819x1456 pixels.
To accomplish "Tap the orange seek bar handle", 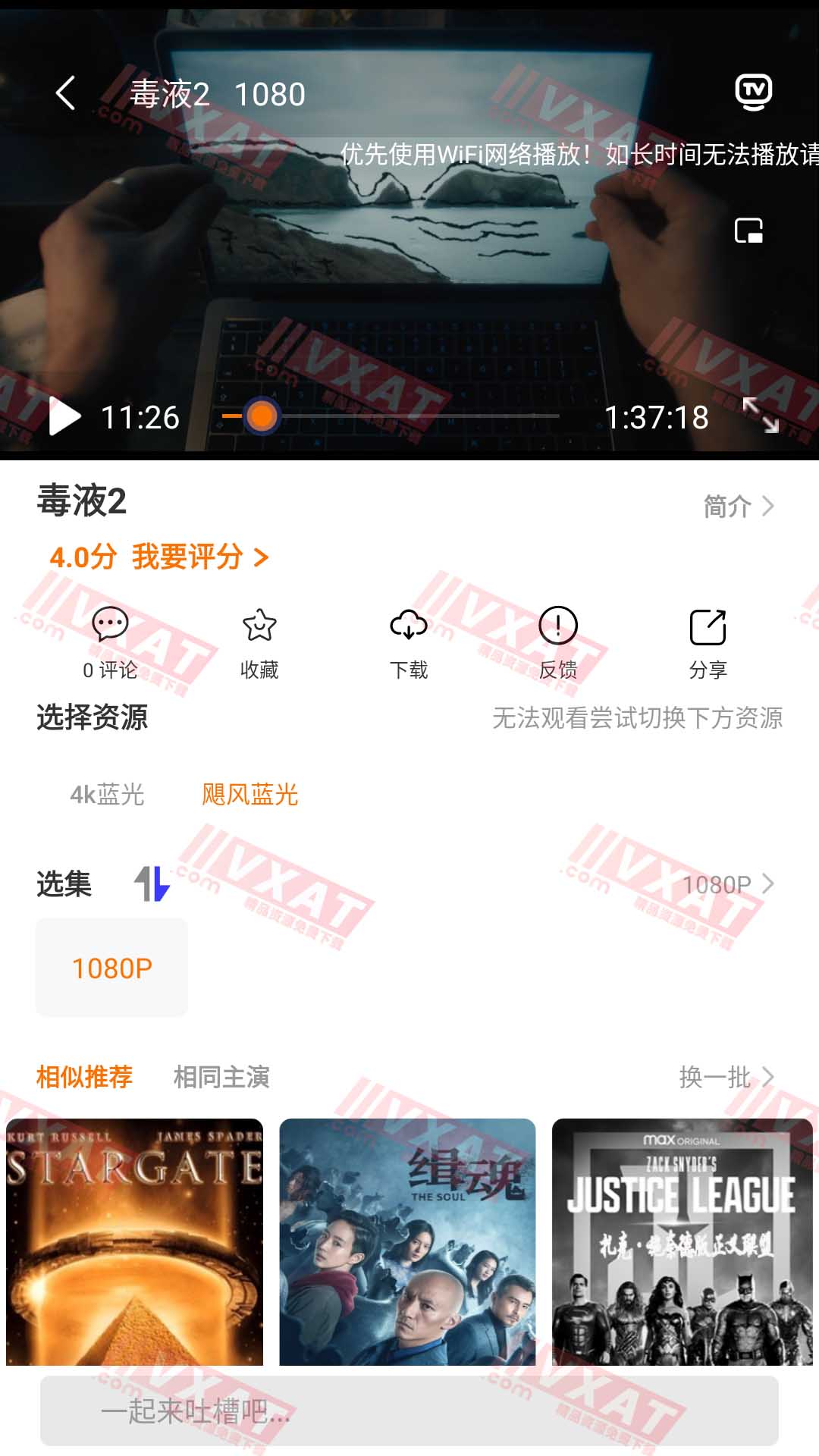I will [x=262, y=416].
